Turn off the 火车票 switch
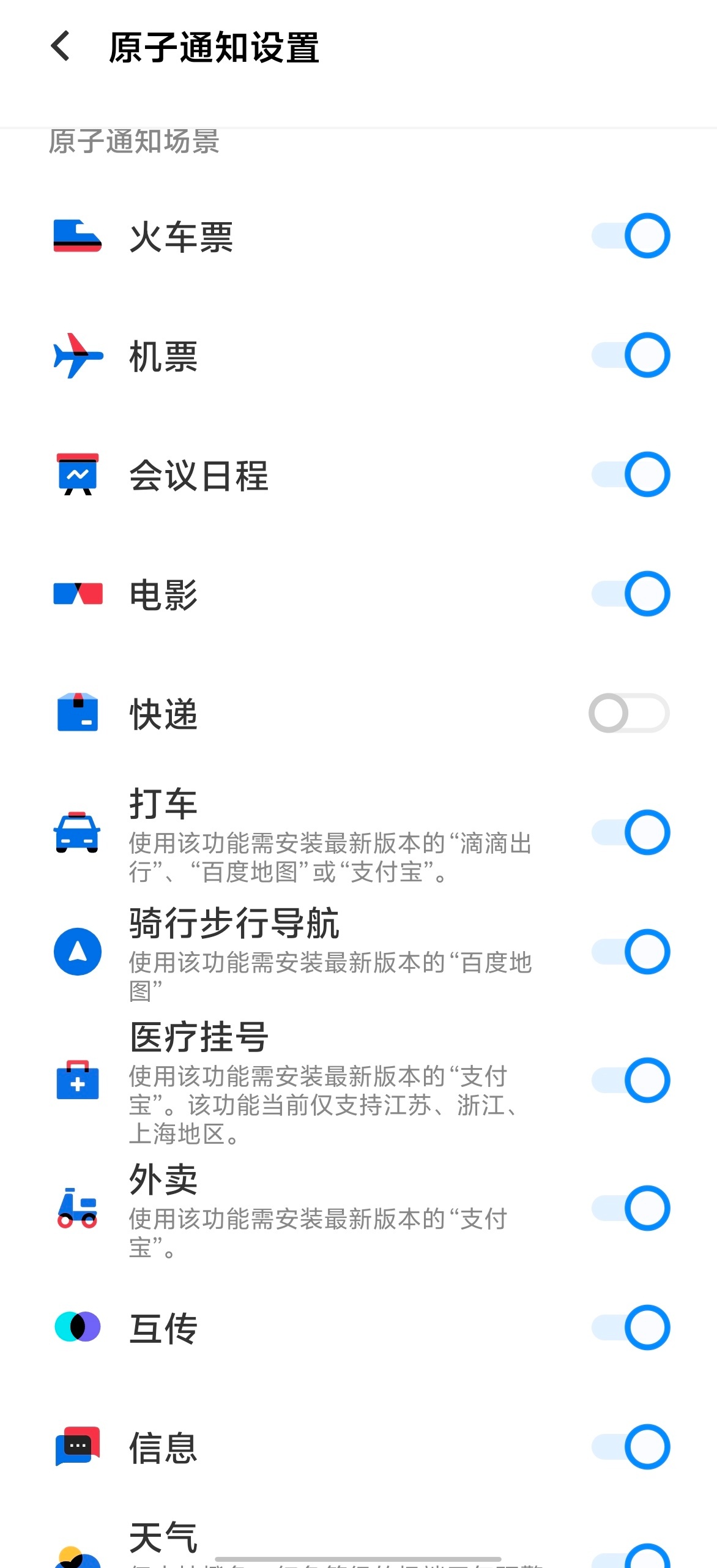This screenshot has width=717, height=1568. pyautogui.click(x=630, y=236)
